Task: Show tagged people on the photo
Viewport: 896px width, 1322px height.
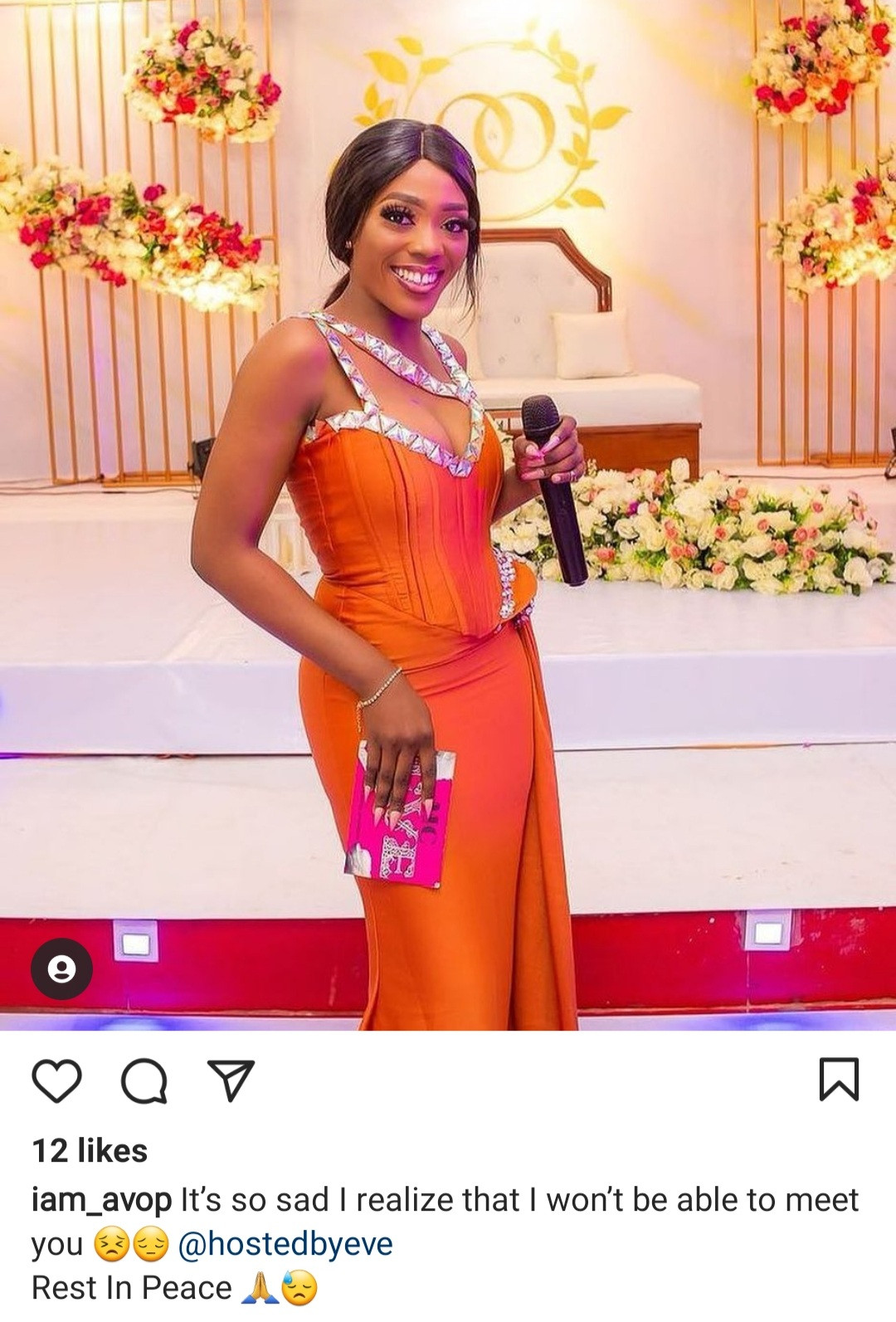Action: [61, 969]
